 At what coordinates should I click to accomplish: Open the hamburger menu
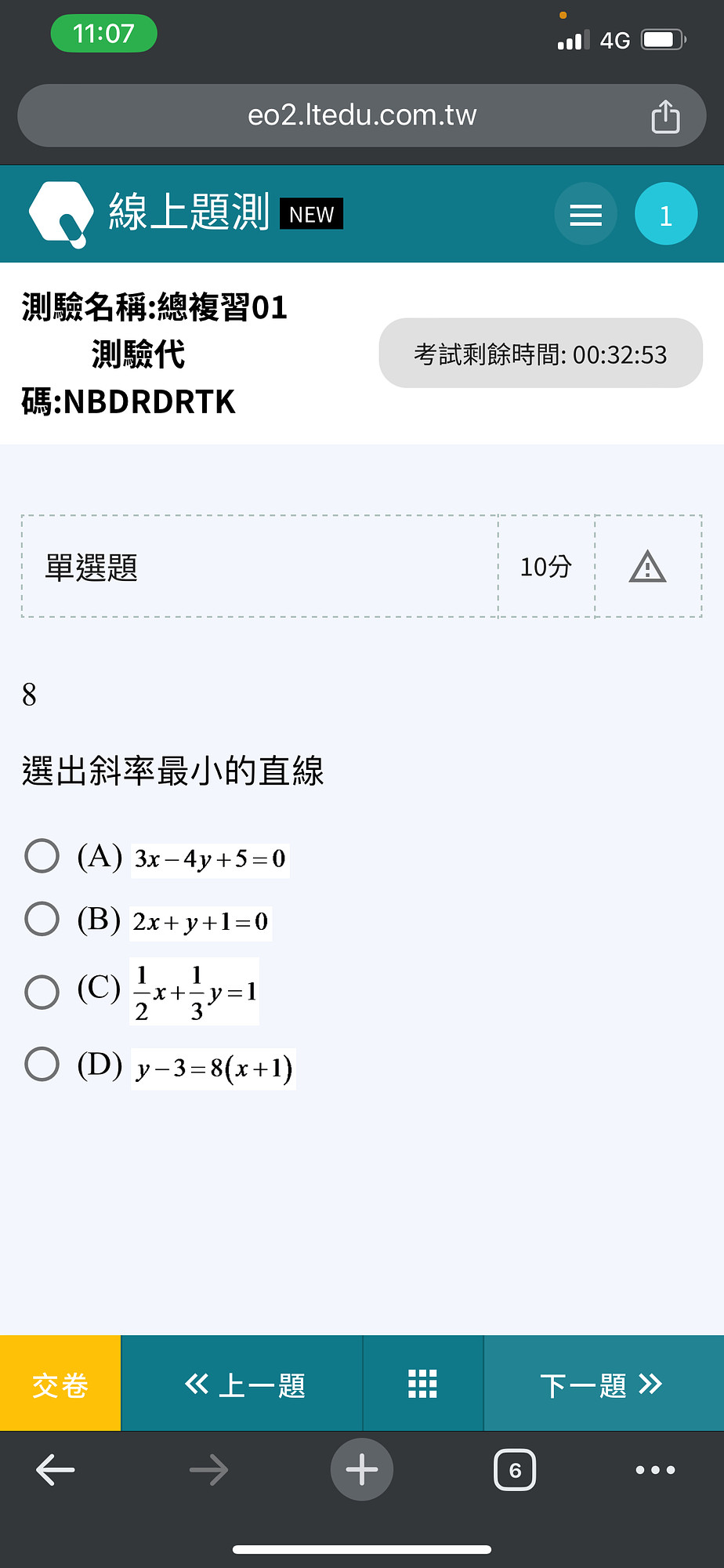[x=586, y=214]
